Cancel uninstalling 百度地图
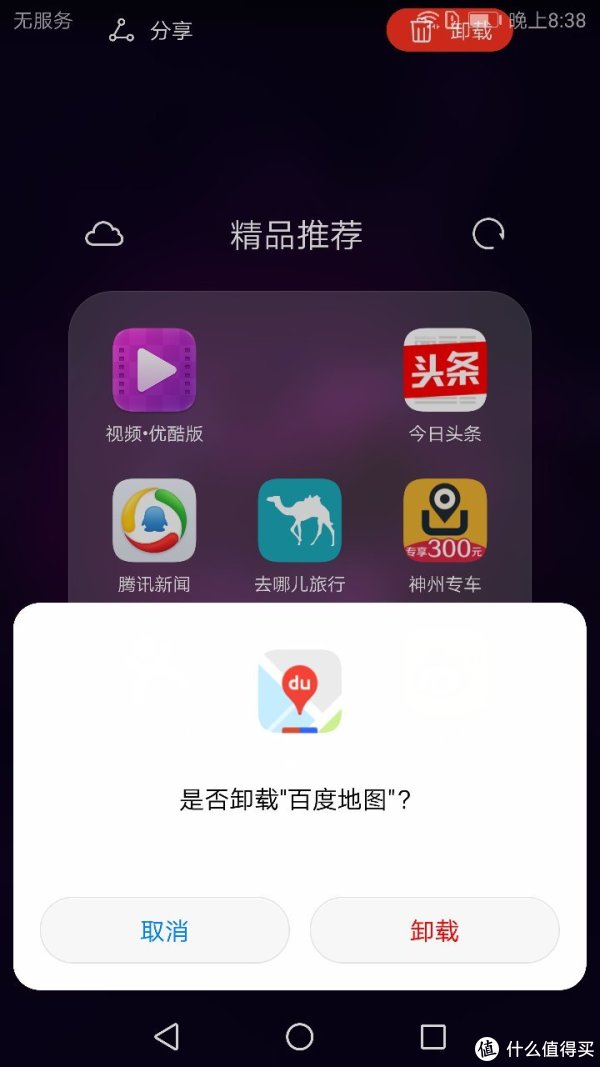Image resolution: width=600 pixels, height=1067 pixels. point(164,931)
